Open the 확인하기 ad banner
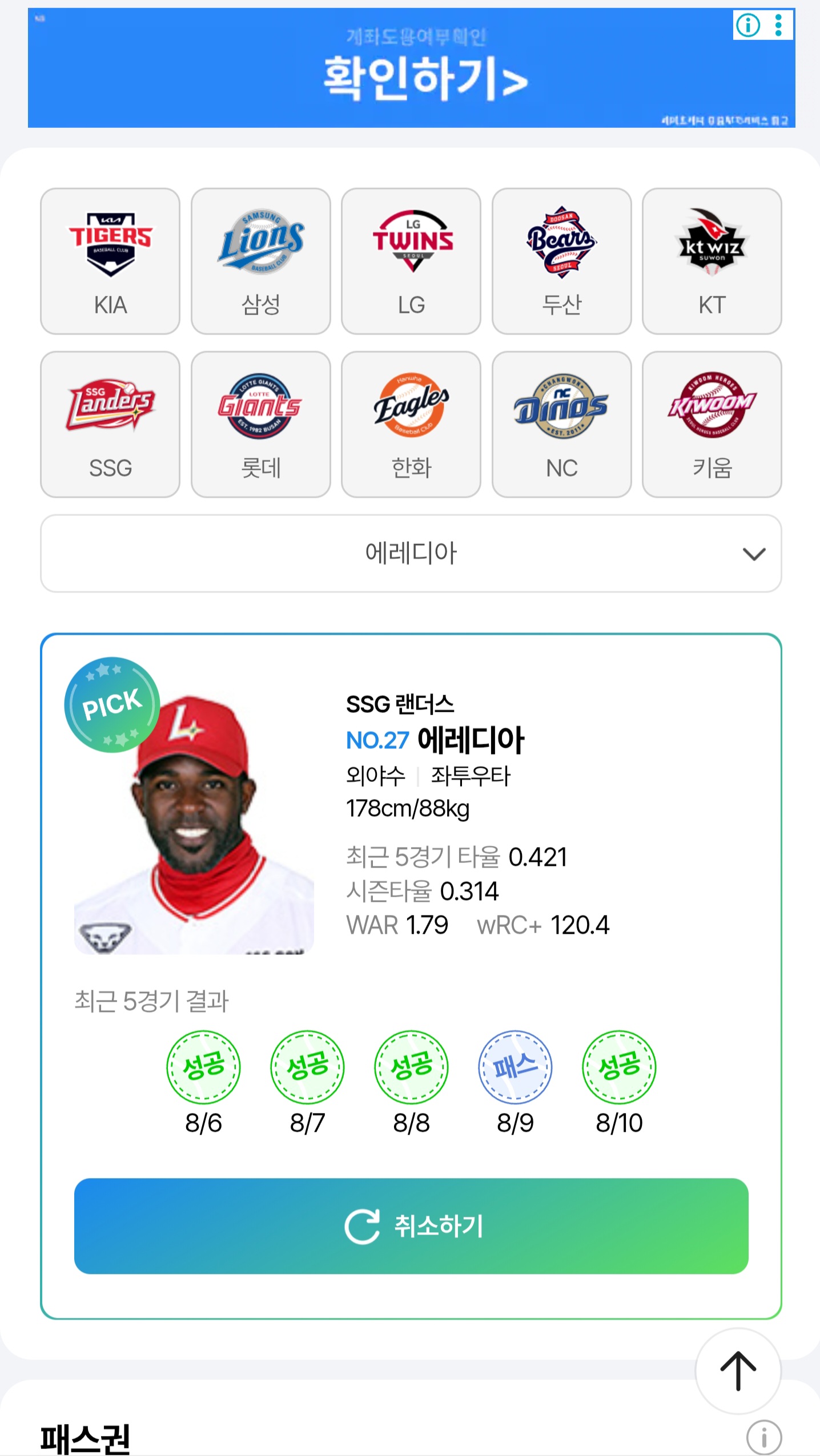 tap(411, 77)
